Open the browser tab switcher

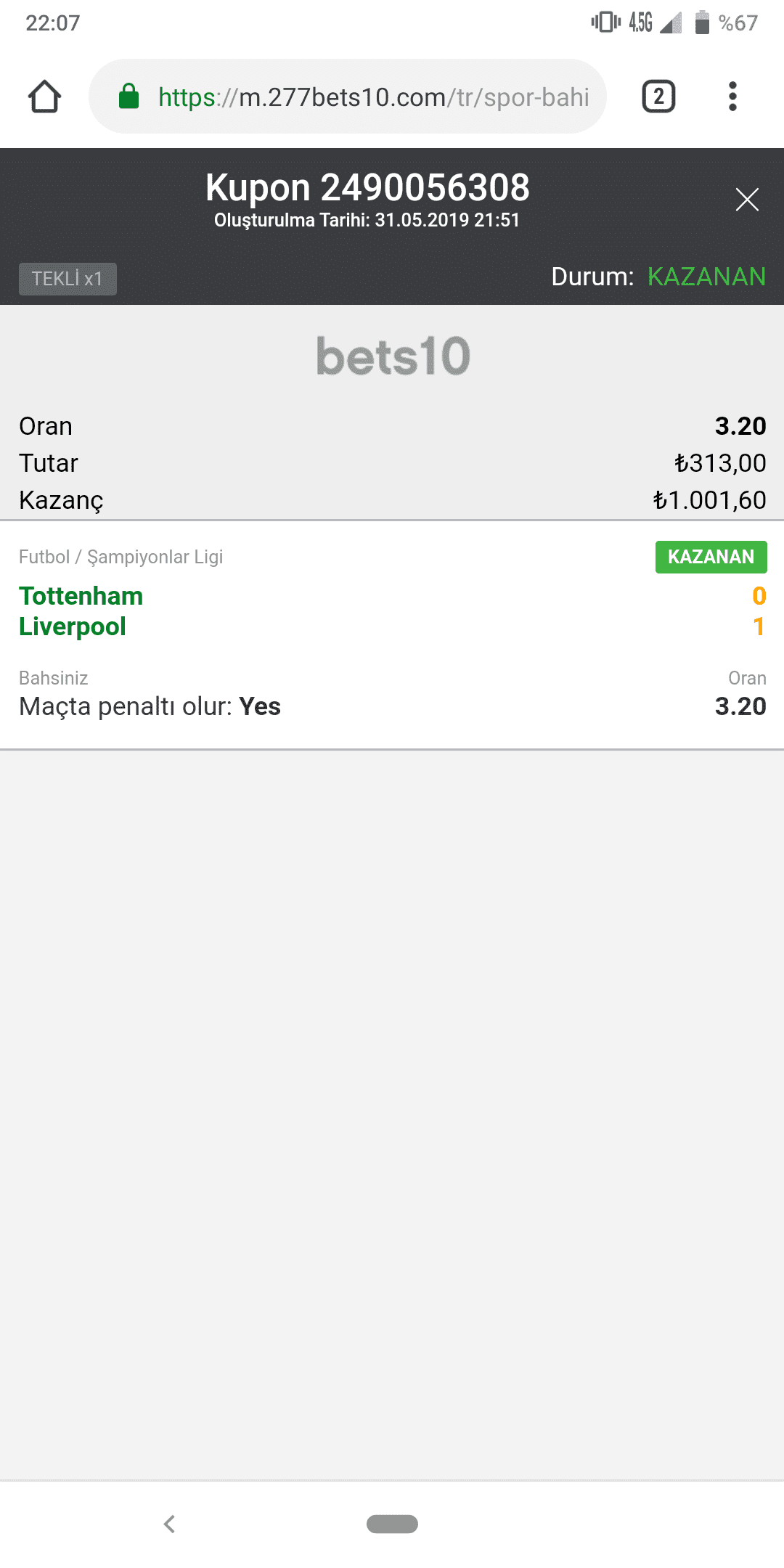(x=658, y=97)
